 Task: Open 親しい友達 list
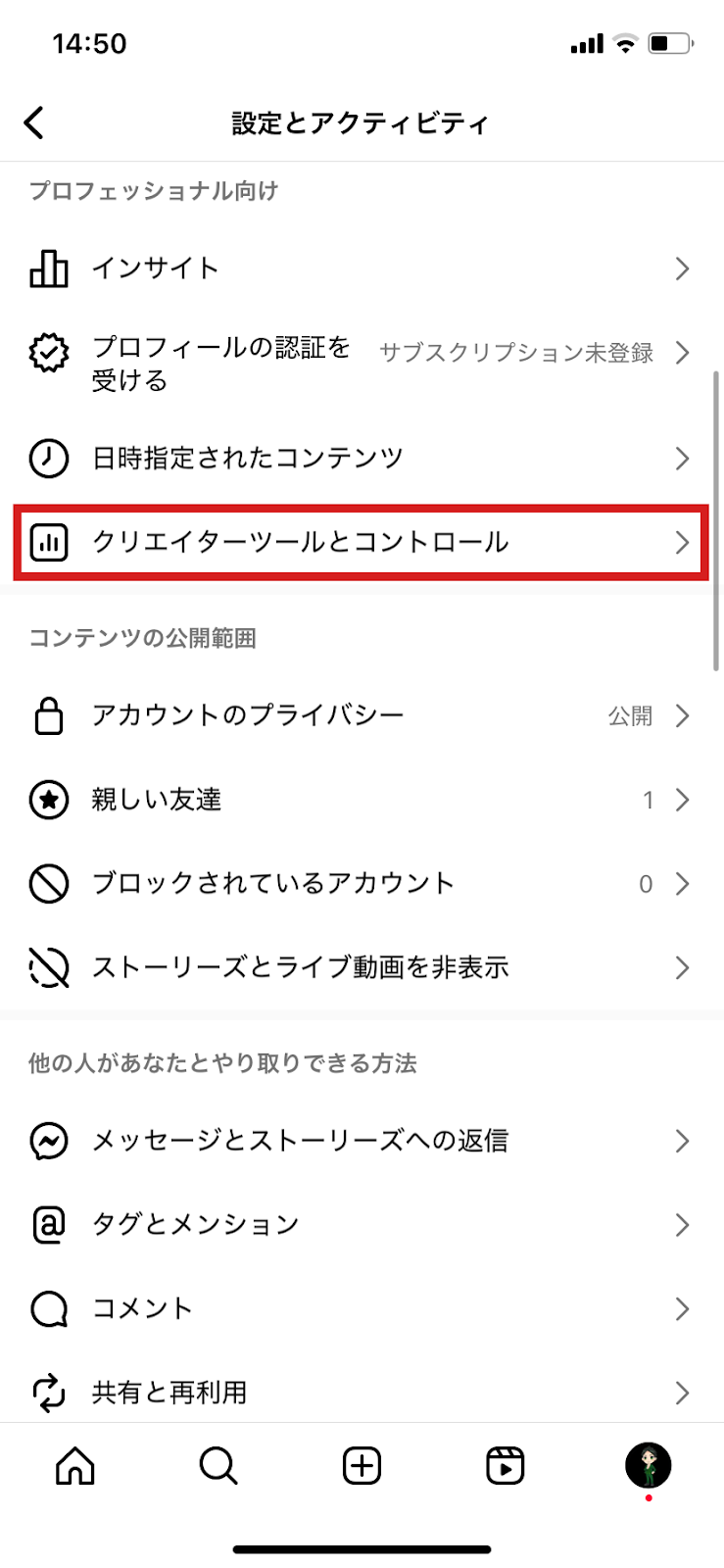tap(362, 800)
